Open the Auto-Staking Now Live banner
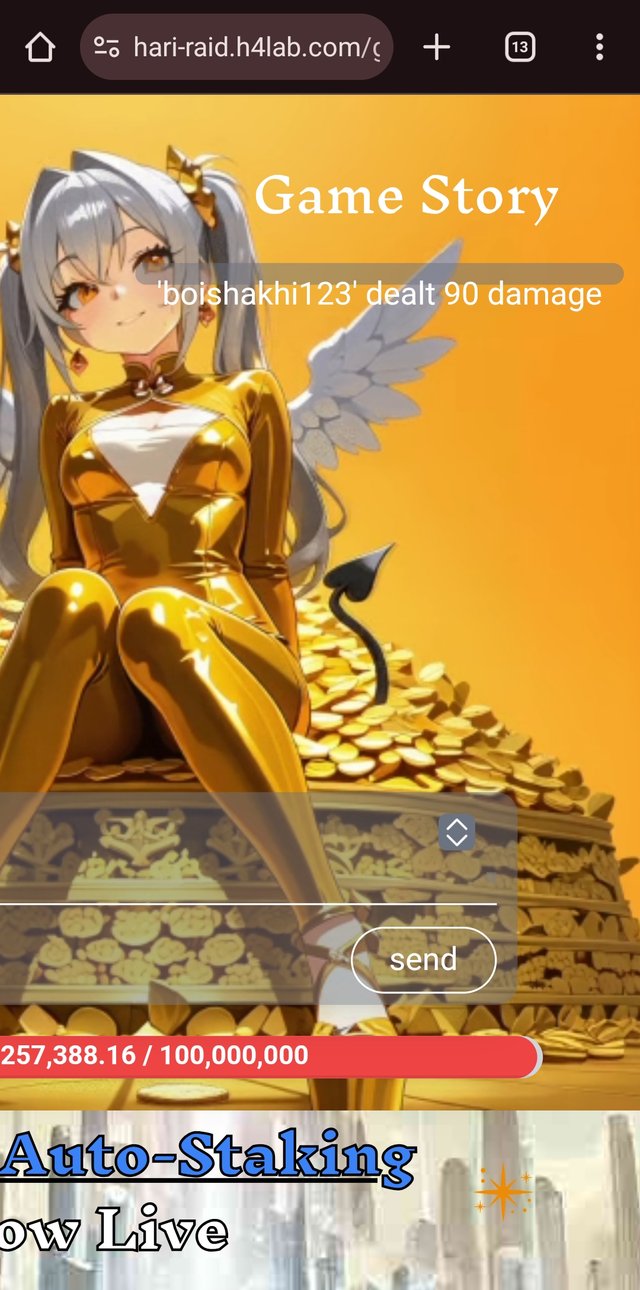The height and width of the screenshot is (1290, 640). coord(320,1200)
